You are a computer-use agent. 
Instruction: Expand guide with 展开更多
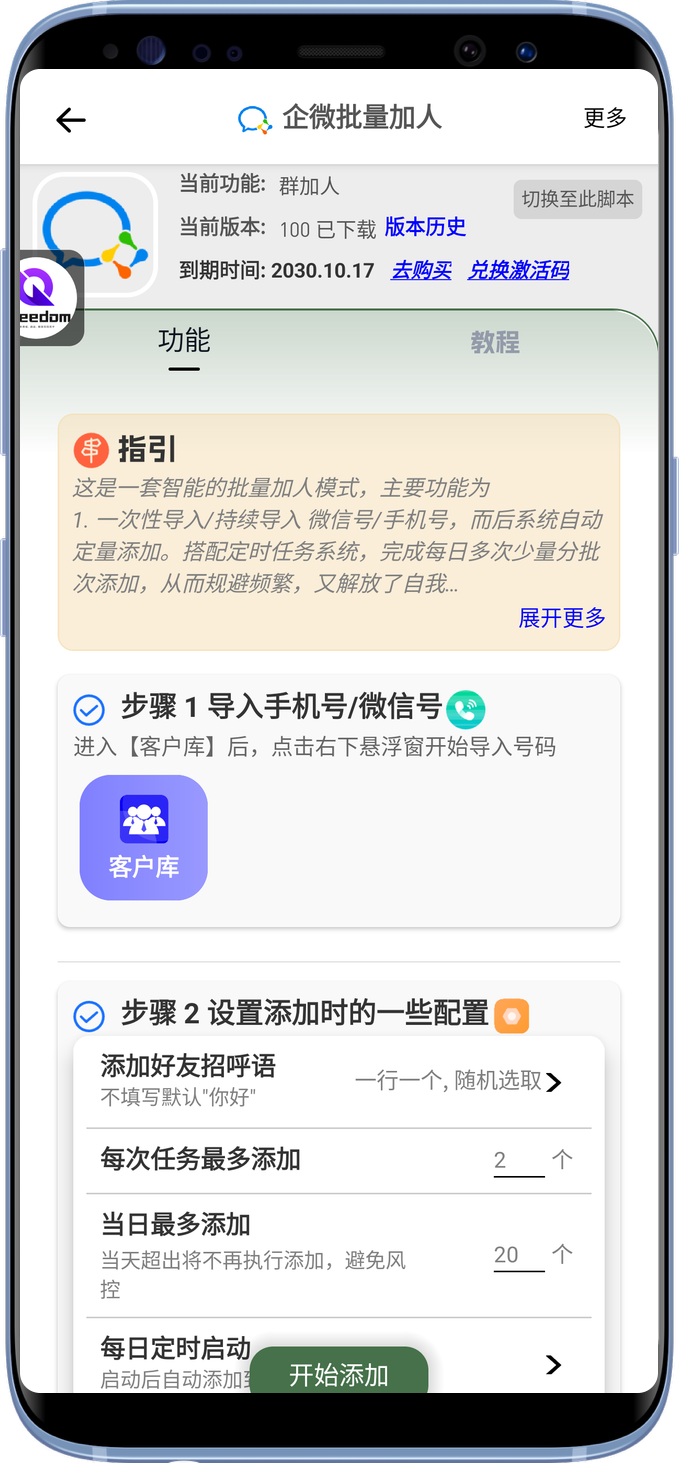coord(561,618)
